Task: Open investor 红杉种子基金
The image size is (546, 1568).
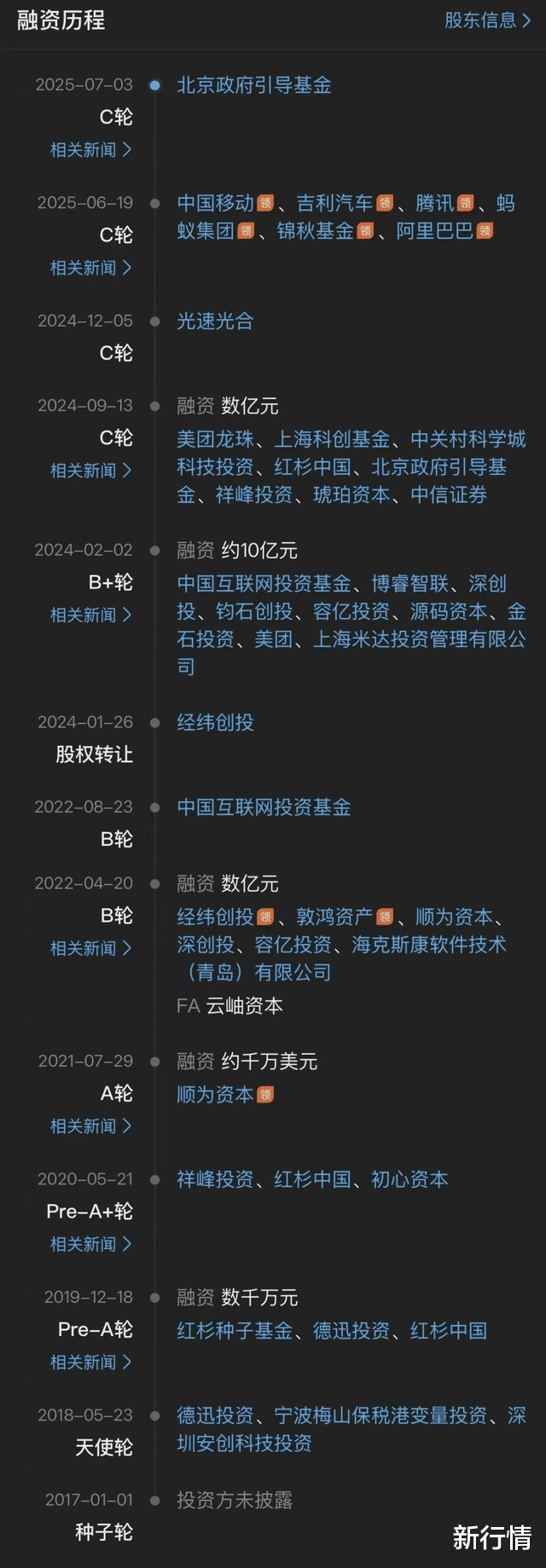Action: [x=235, y=1330]
